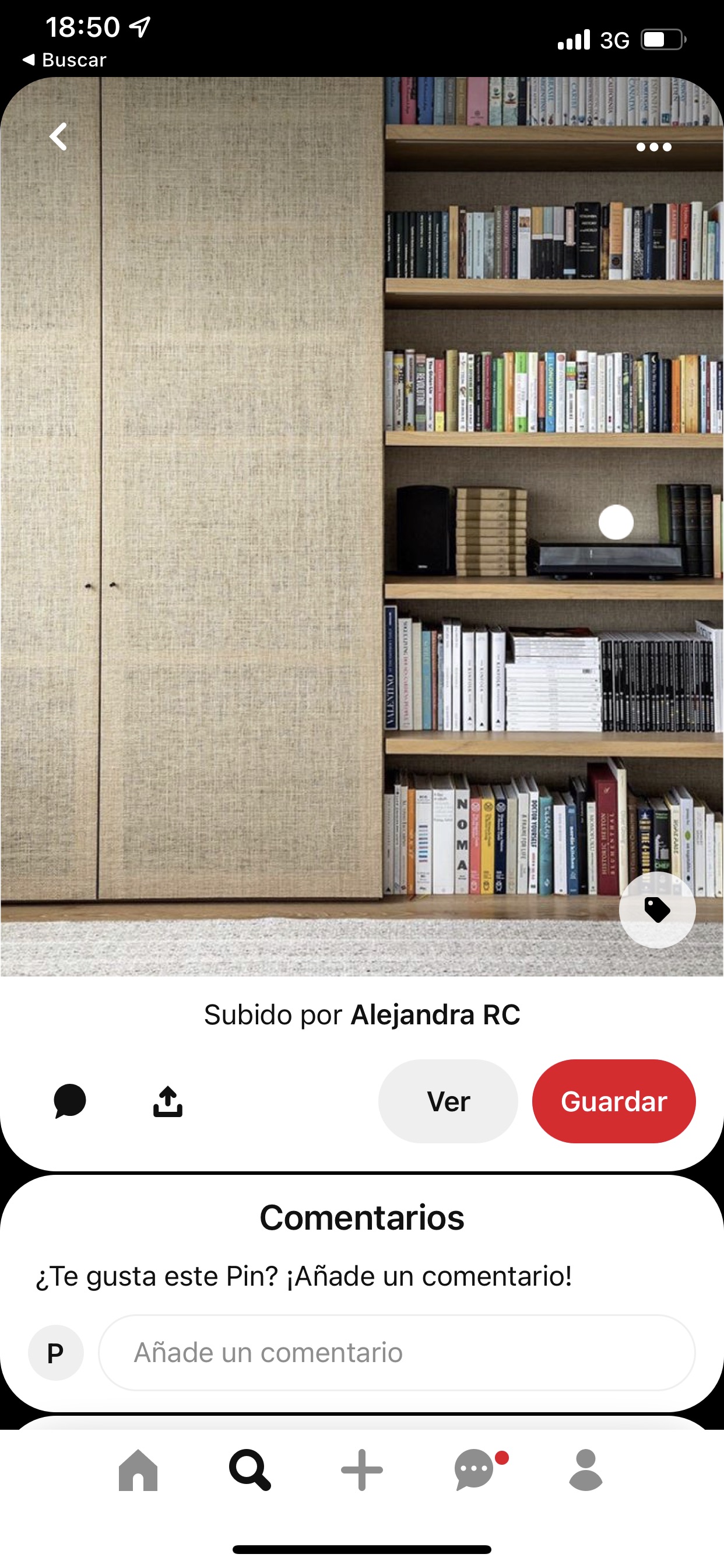Open product tags via the tag icon
724x1568 pixels.
click(x=658, y=909)
